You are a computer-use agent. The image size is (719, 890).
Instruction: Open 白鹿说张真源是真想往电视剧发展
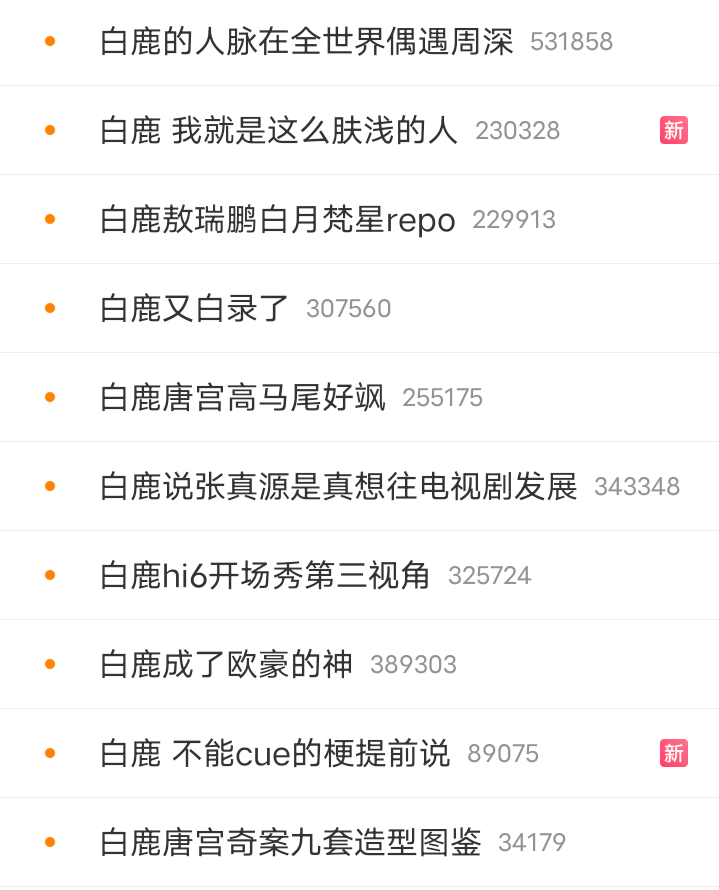coord(339,487)
